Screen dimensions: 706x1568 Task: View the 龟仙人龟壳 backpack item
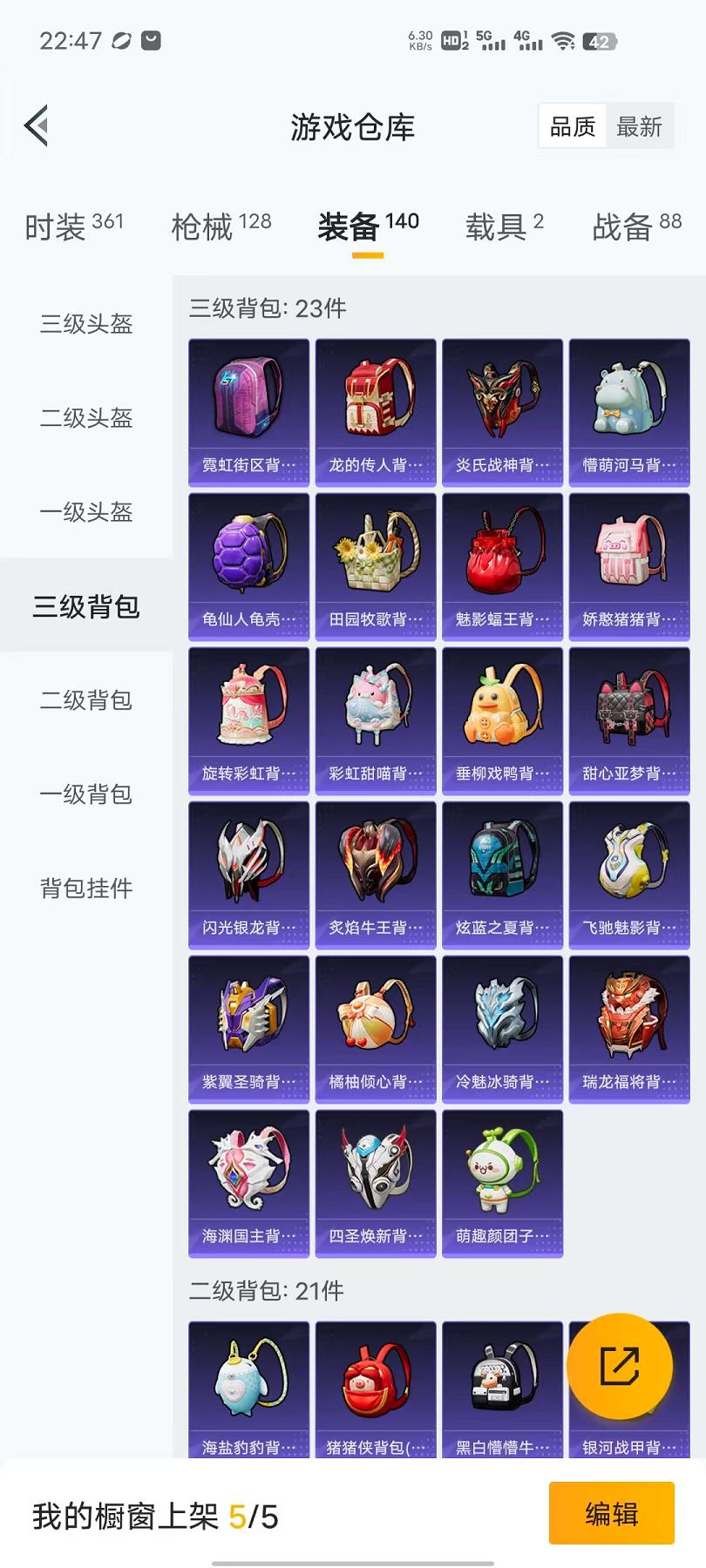click(249, 566)
